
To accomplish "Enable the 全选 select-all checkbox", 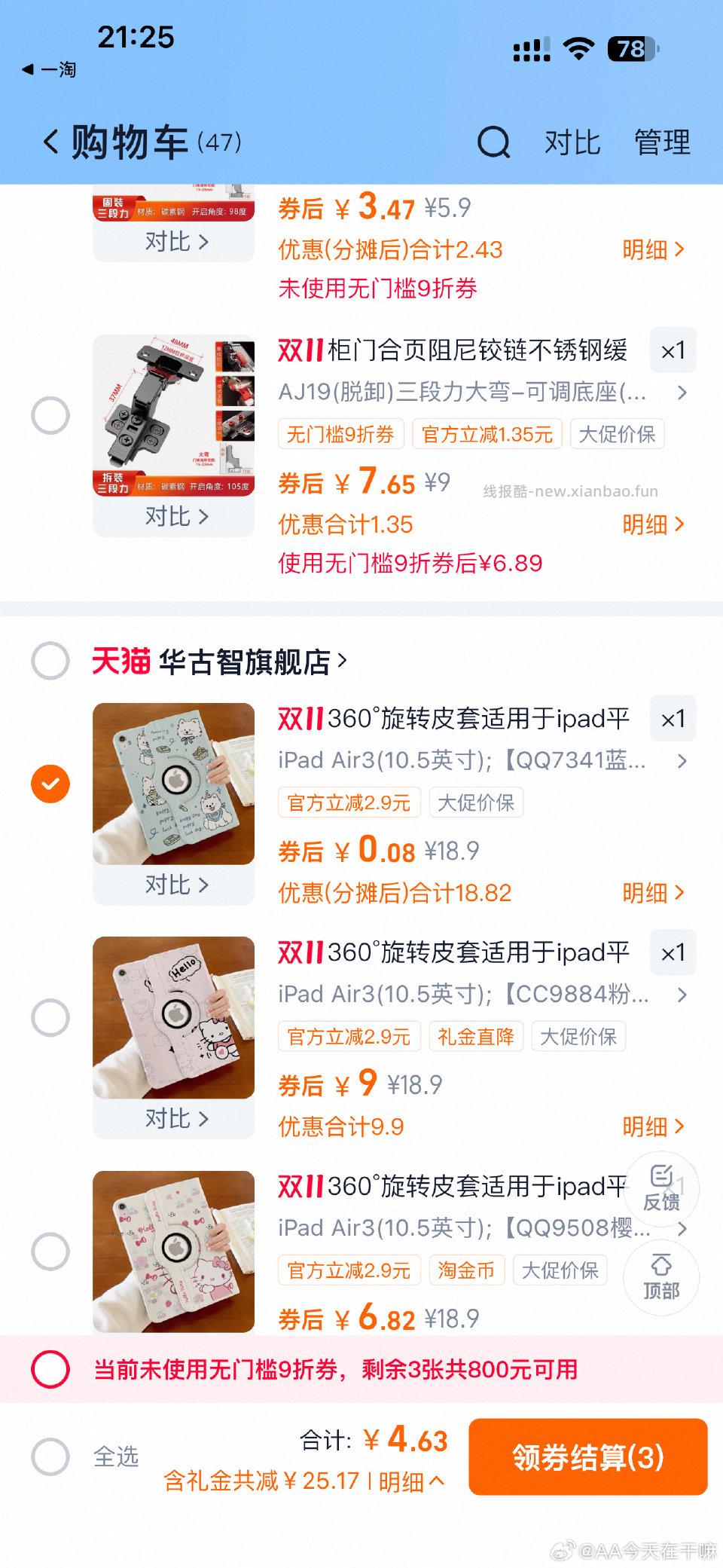I will [x=50, y=1456].
